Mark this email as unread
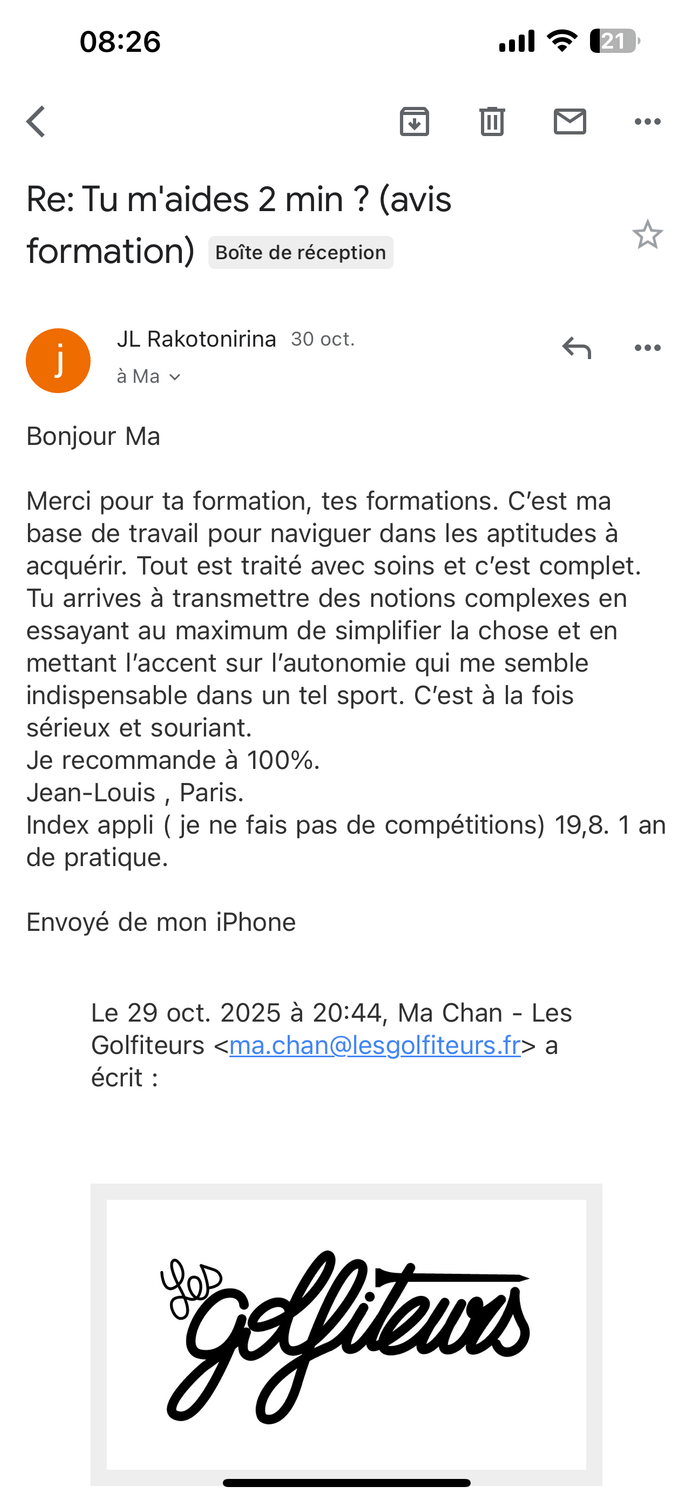This screenshot has width=693, height=1500. coord(570,122)
